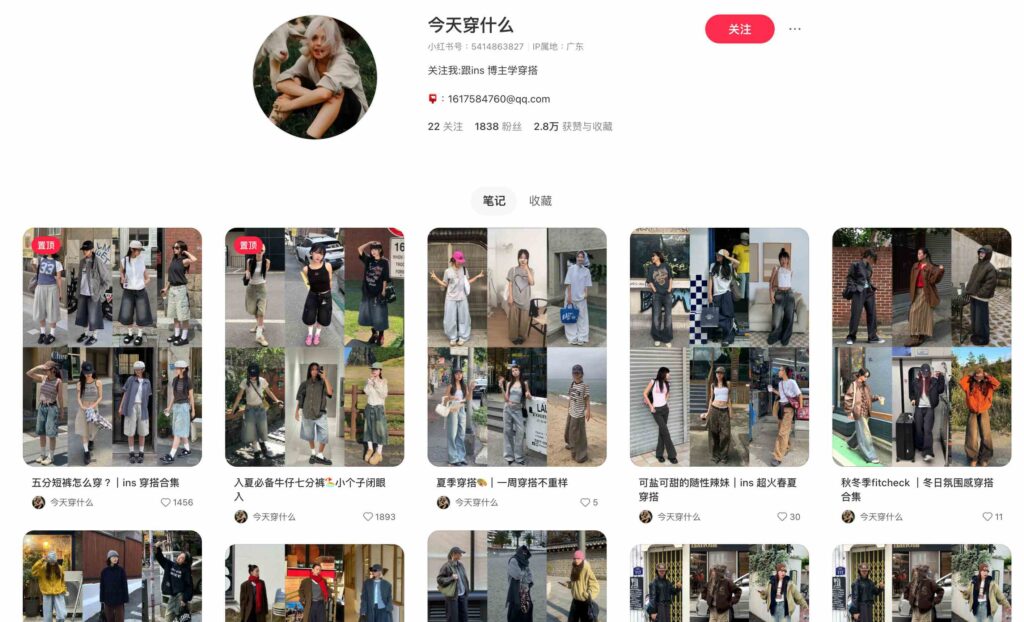Viewport: 1024px width, 622px height.
Task: Open the 可盐可甜的随性辣妹 note
Action: [x=719, y=346]
